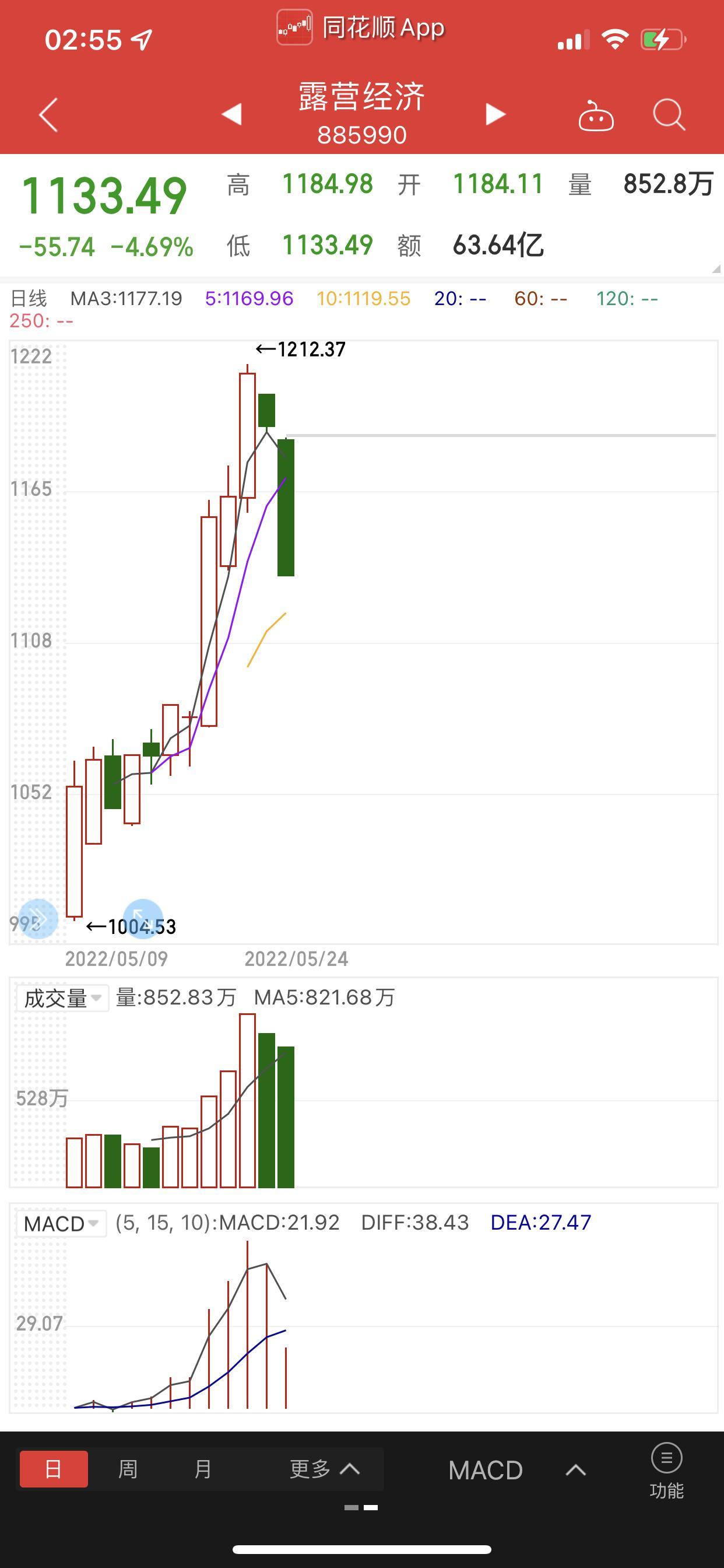Open the 功能 function menu
This screenshot has height=1568, width=724.
[667, 1472]
